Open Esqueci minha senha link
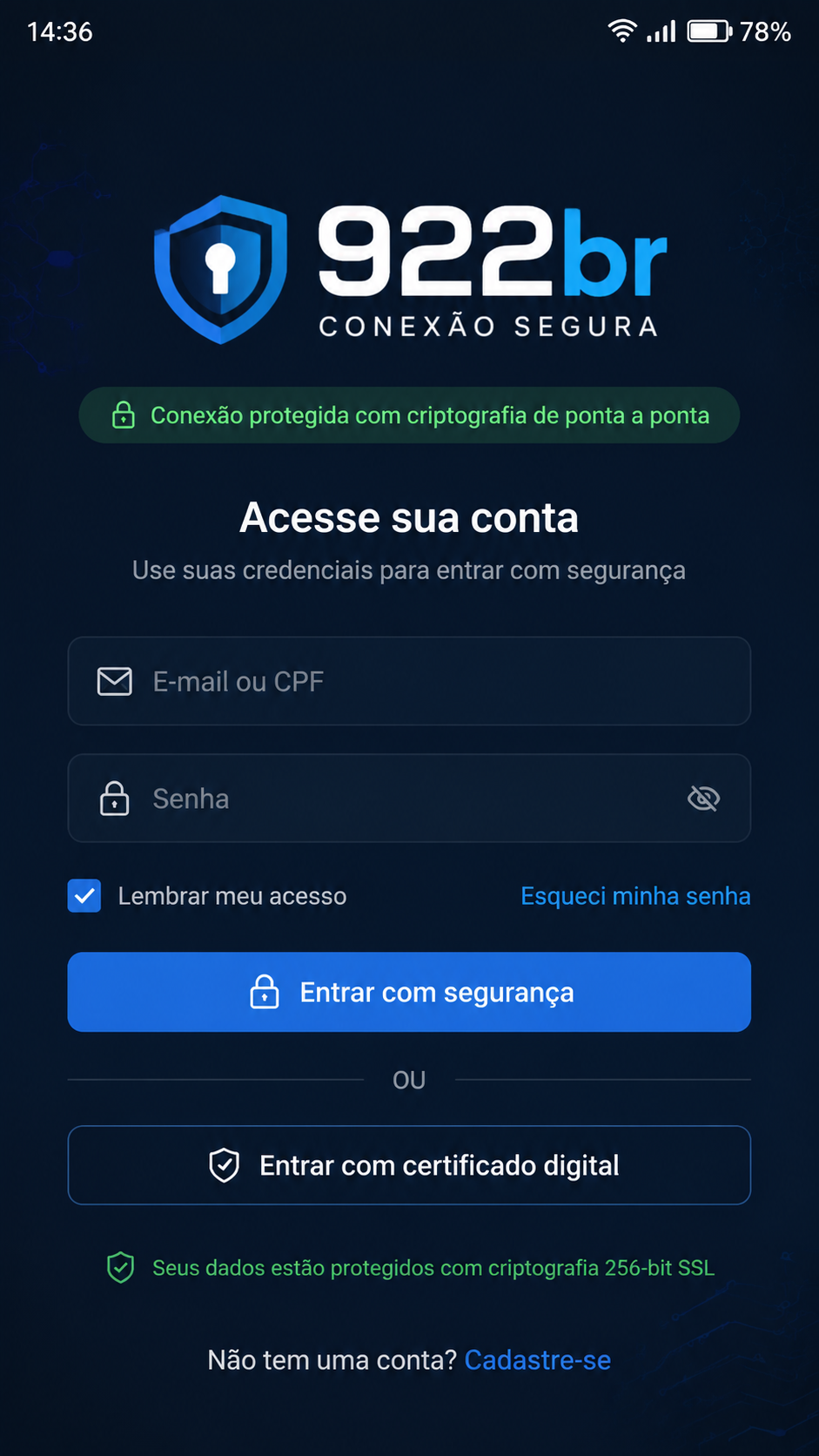 coord(635,896)
